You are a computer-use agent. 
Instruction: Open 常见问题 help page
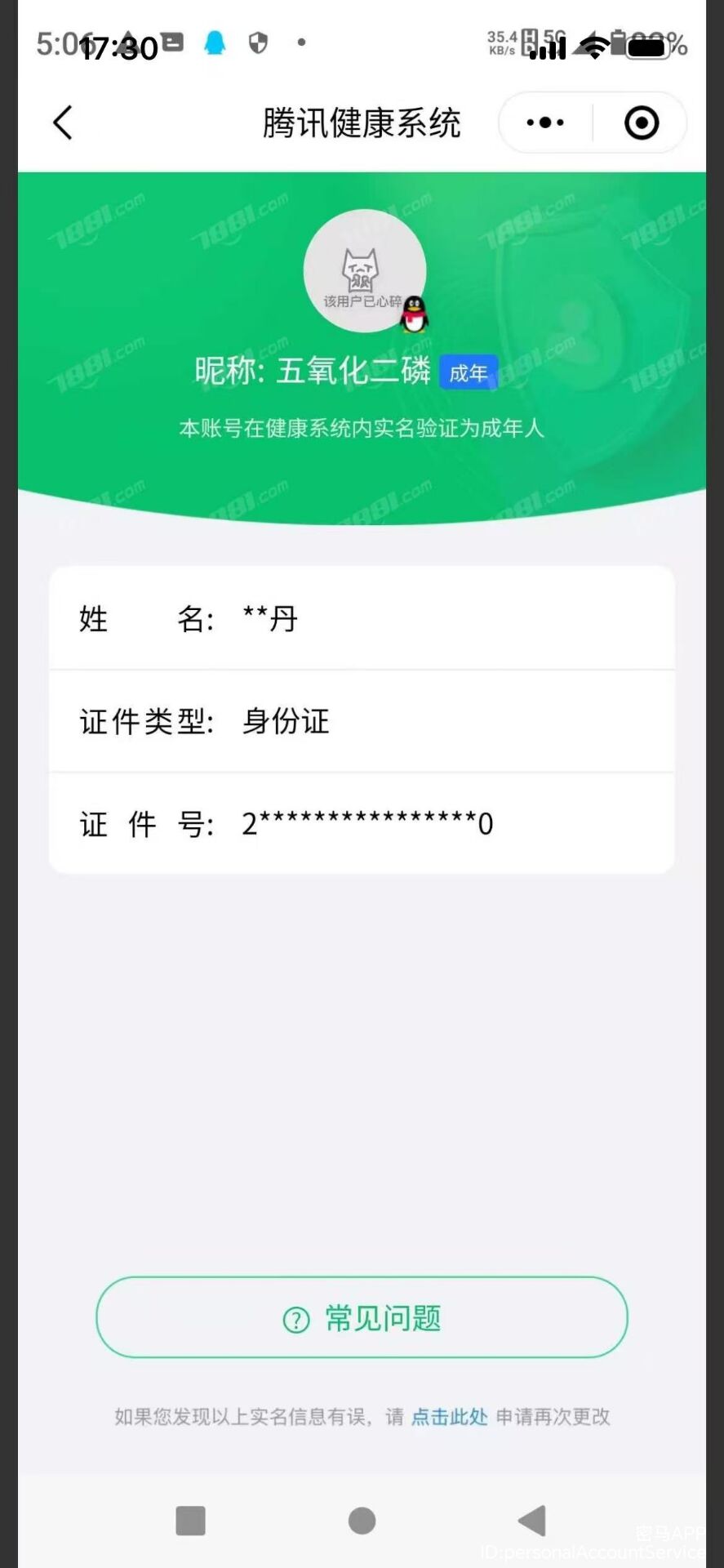click(362, 1318)
